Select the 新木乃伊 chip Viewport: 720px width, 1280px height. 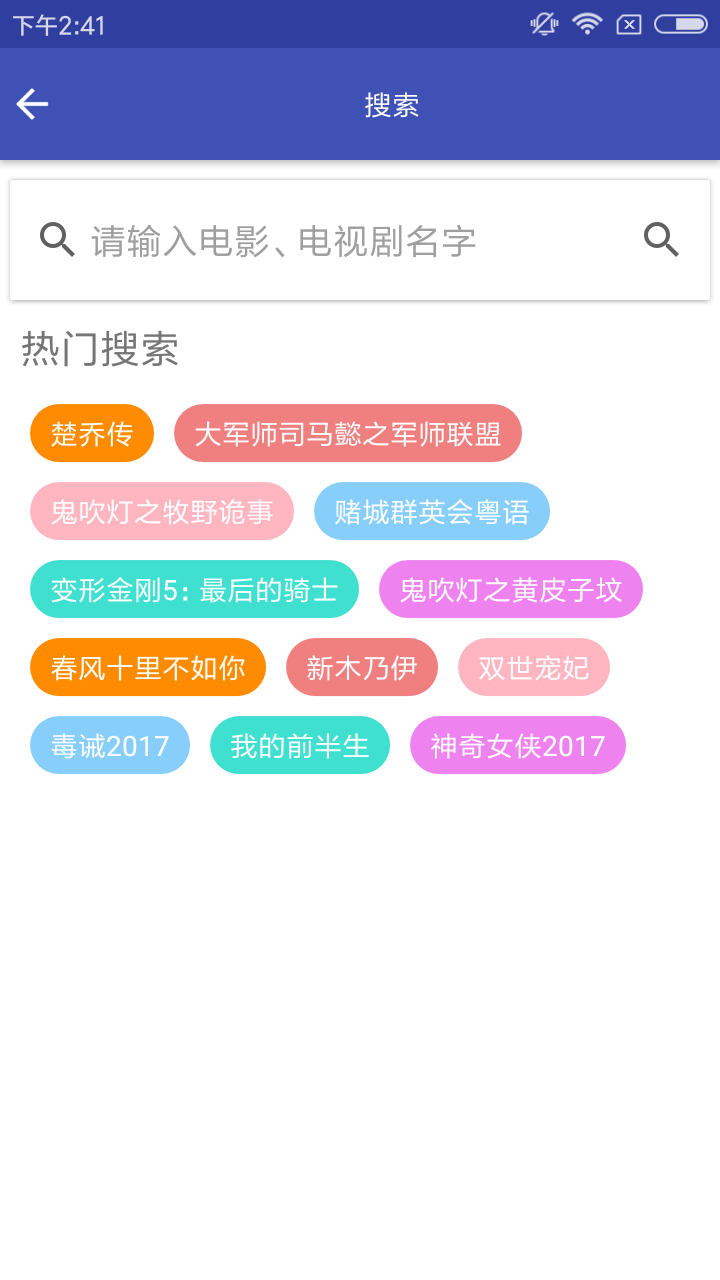pos(361,667)
